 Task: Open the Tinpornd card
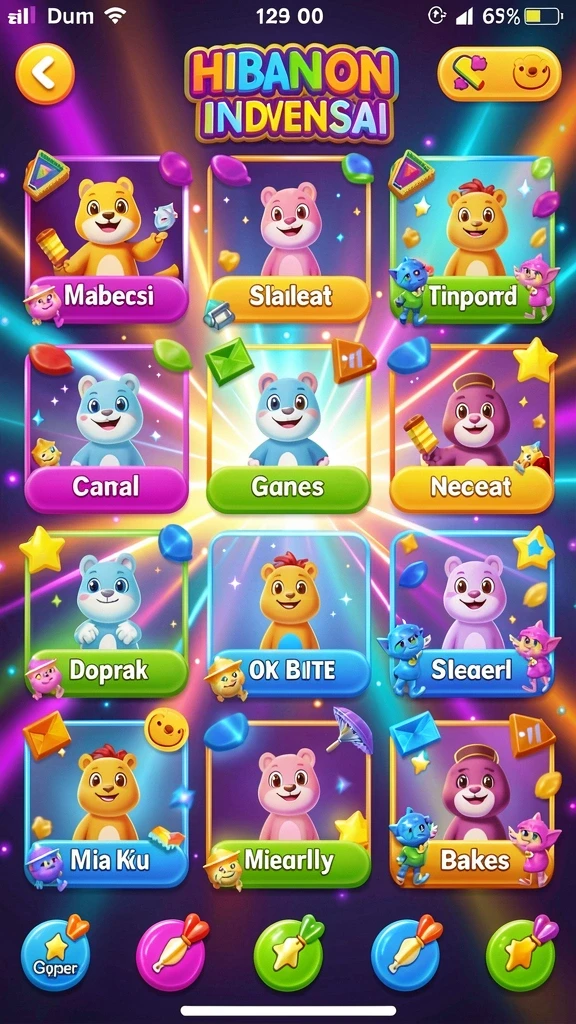pyautogui.click(x=472, y=239)
